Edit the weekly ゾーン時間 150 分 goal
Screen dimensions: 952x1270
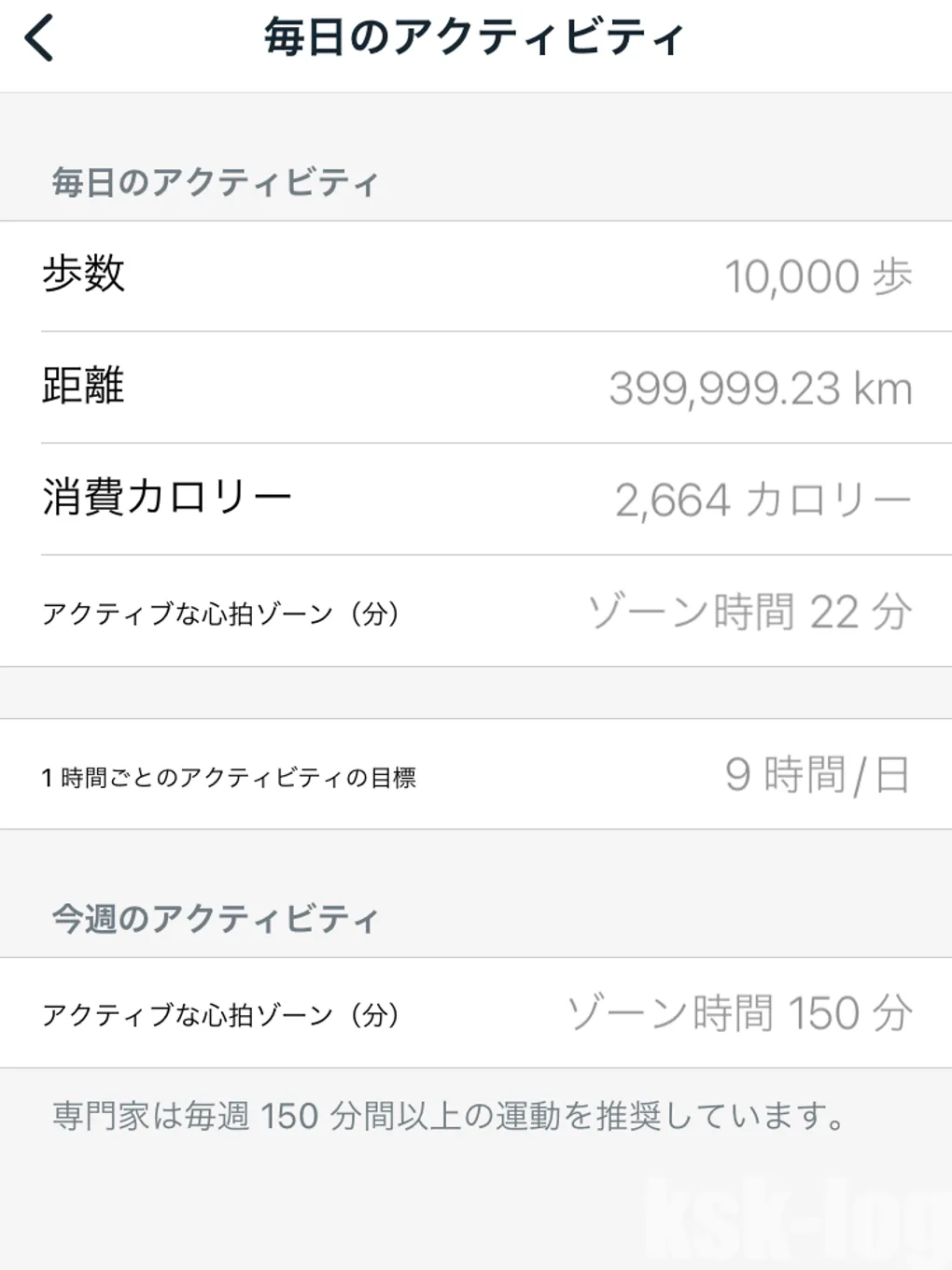(x=476, y=1013)
